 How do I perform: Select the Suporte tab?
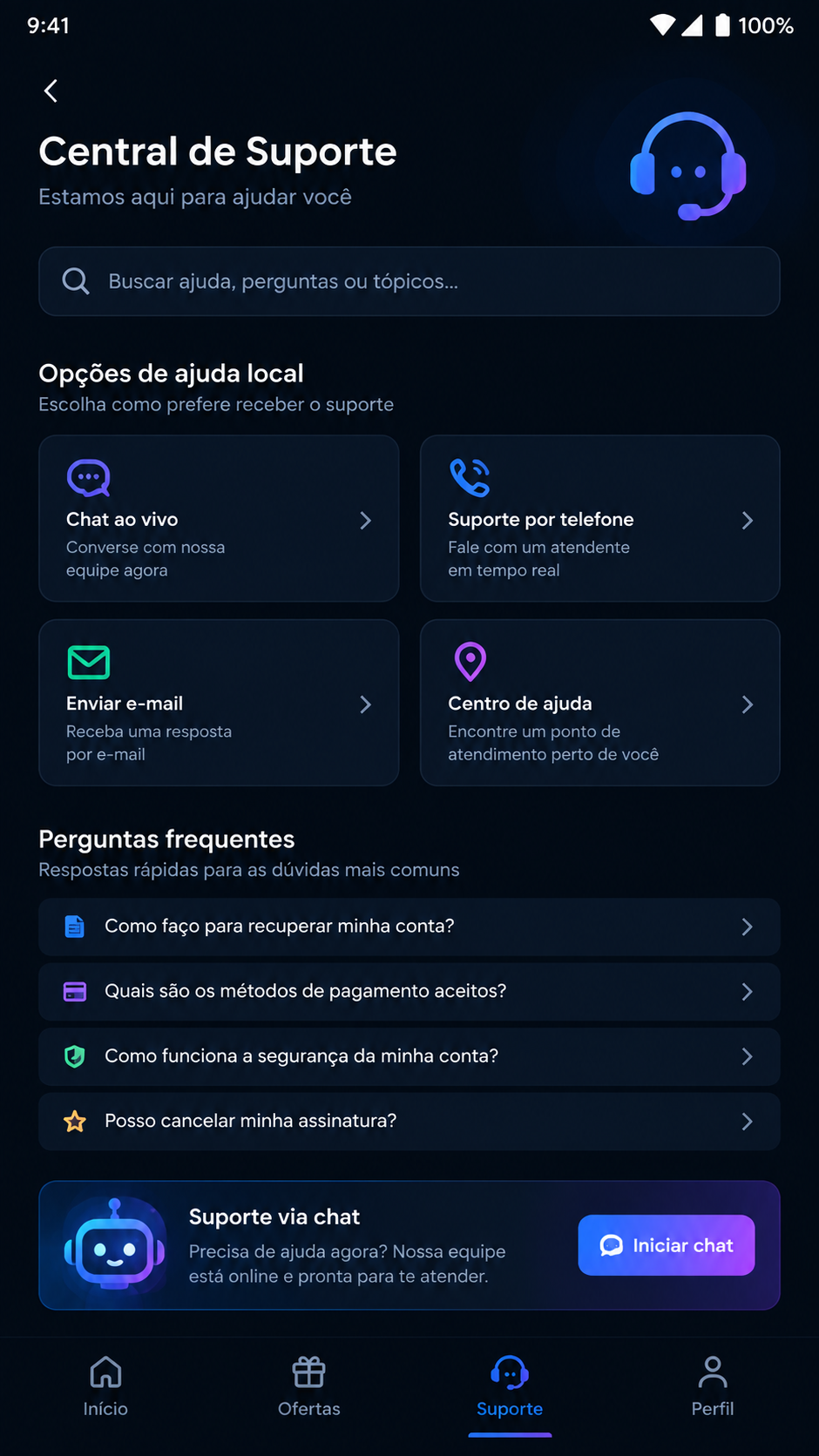coord(510,1386)
